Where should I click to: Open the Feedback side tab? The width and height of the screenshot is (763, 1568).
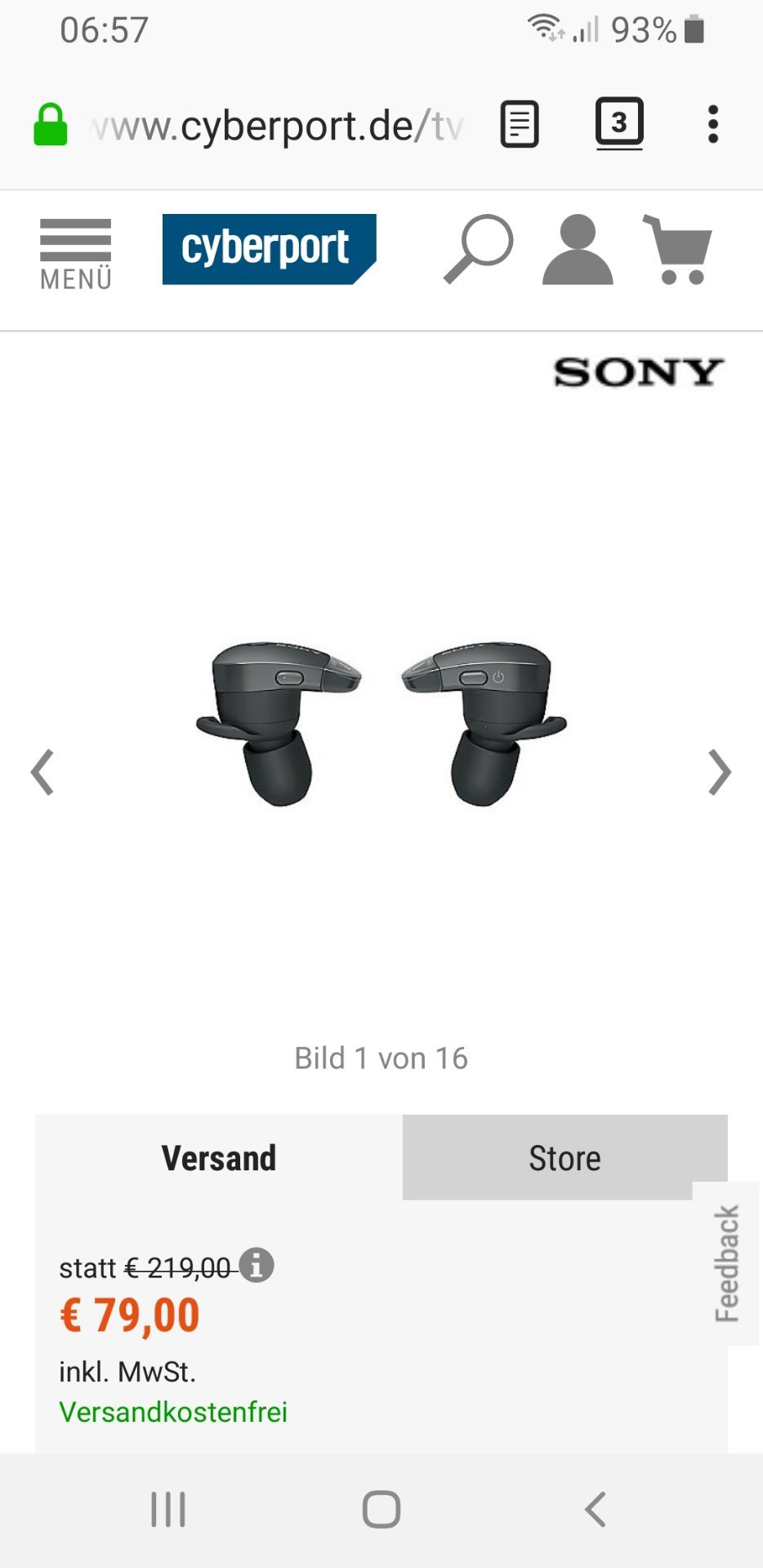[726, 1263]
